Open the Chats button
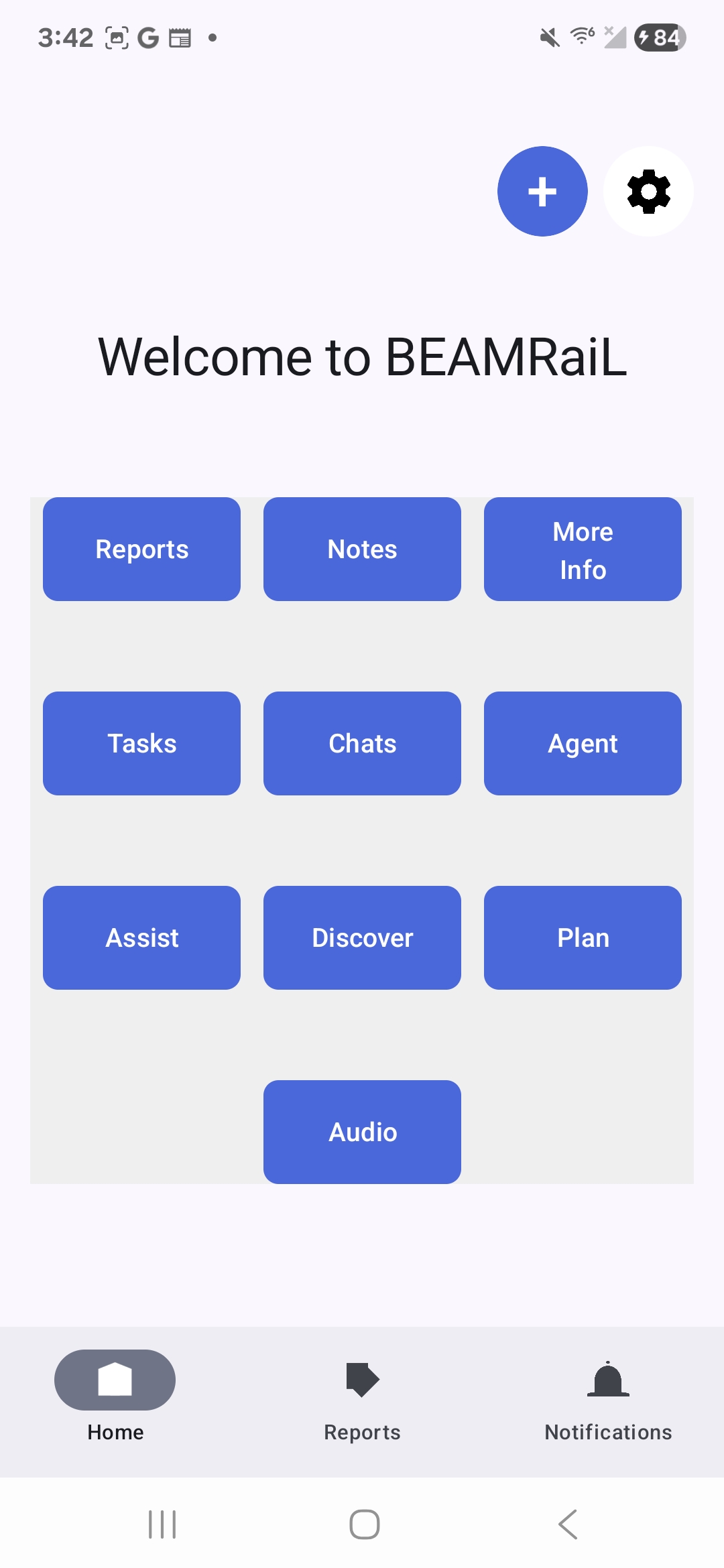The width and height of the screenshot is (724, 1568). [x=362, y=744]
